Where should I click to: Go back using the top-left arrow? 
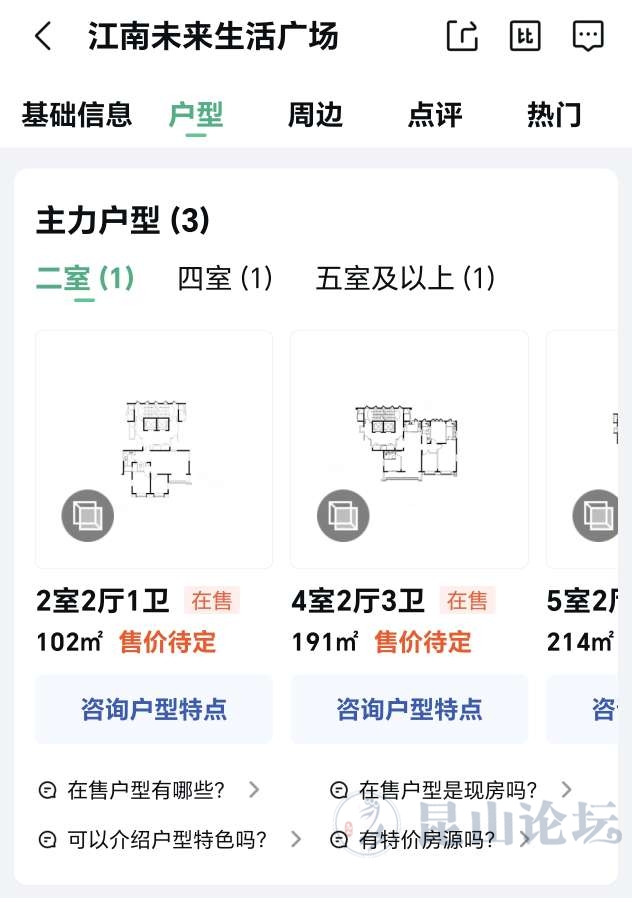tap(42, 37)
